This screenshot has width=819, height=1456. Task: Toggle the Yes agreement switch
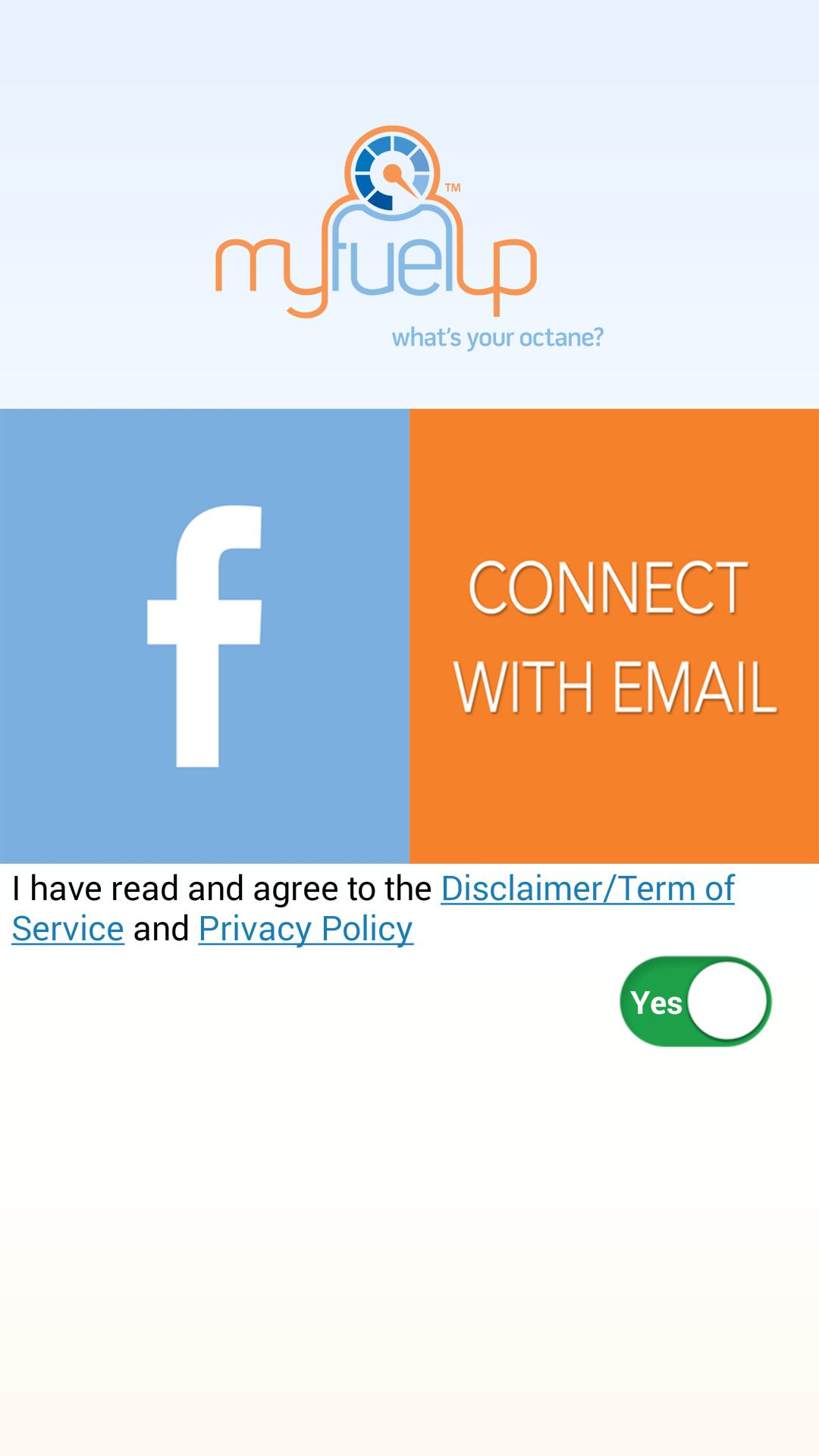point(695,1002)
